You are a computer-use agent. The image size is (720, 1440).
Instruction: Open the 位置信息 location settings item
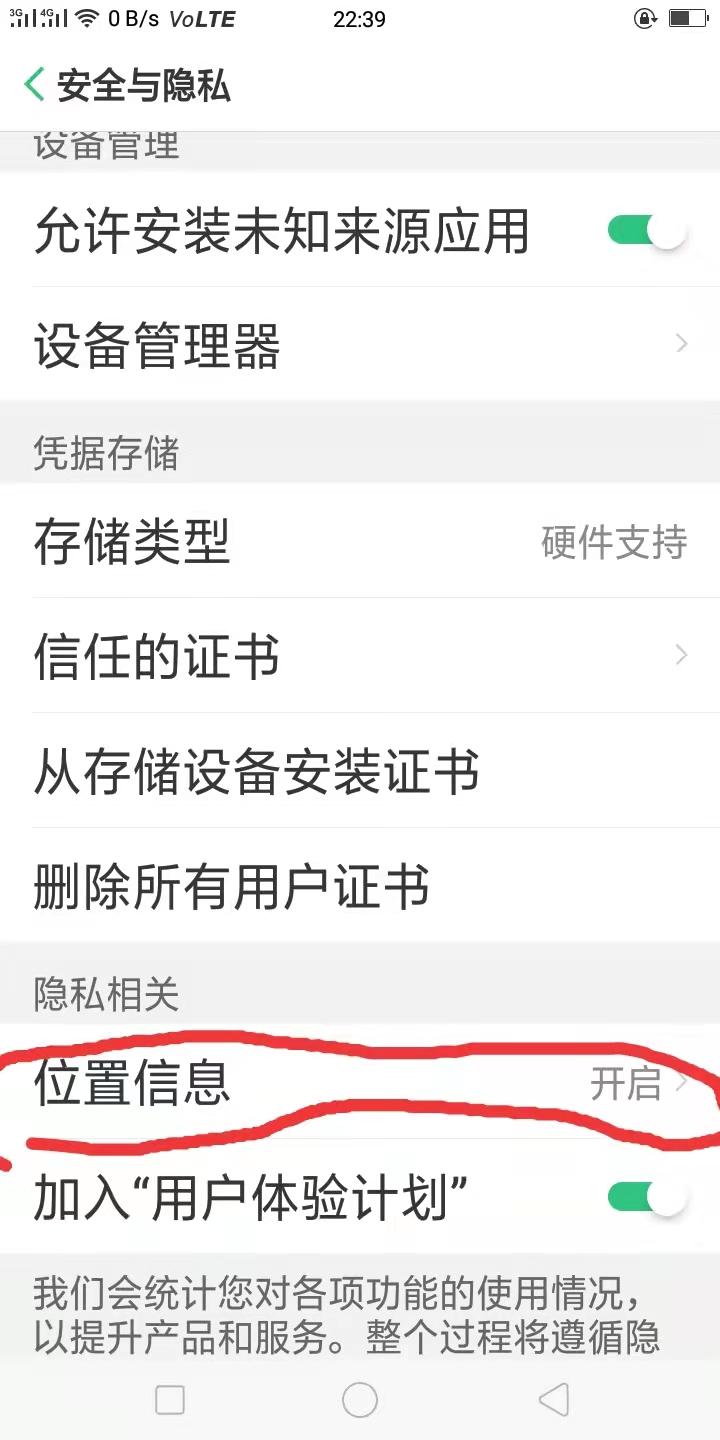[360, 1085]
